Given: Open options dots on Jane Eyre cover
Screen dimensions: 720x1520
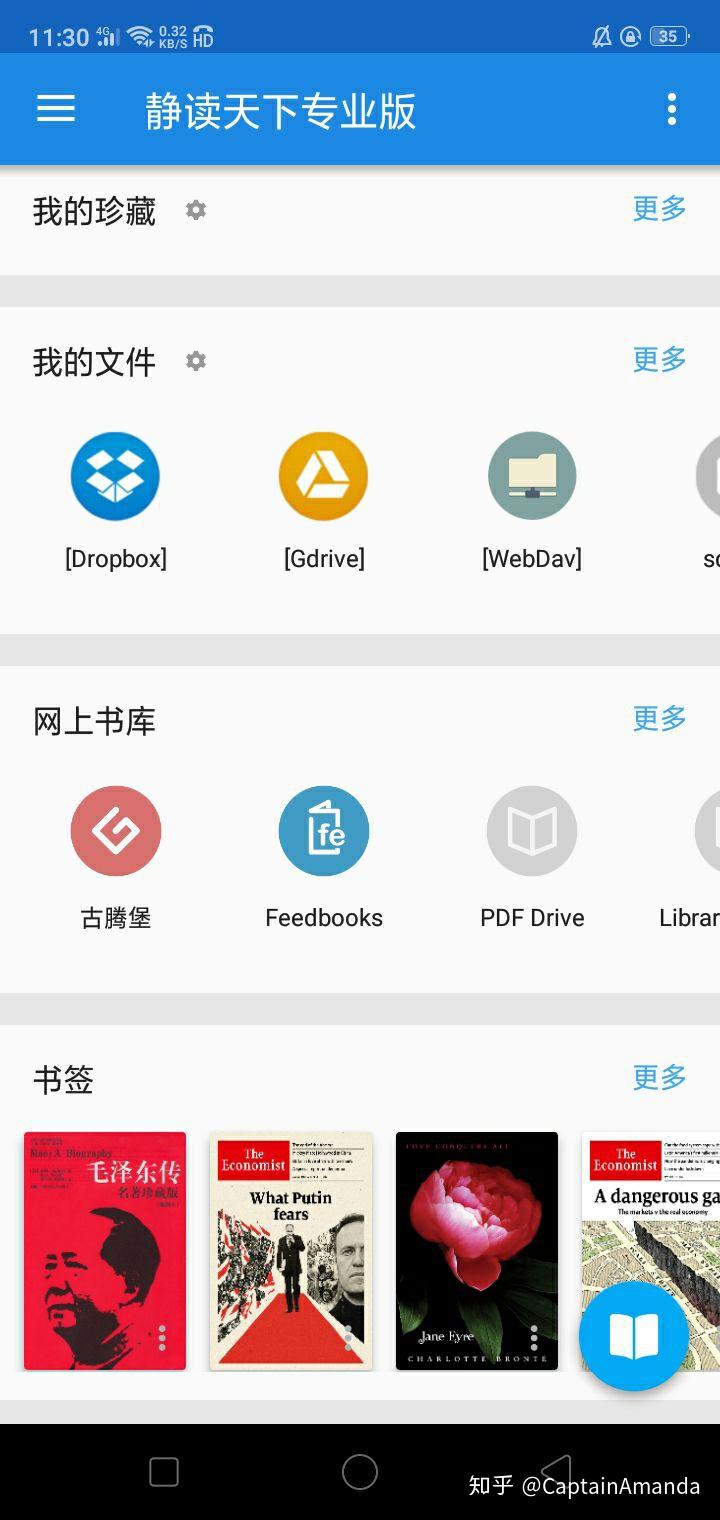Looking at the screenshot, I should 534,1337.
